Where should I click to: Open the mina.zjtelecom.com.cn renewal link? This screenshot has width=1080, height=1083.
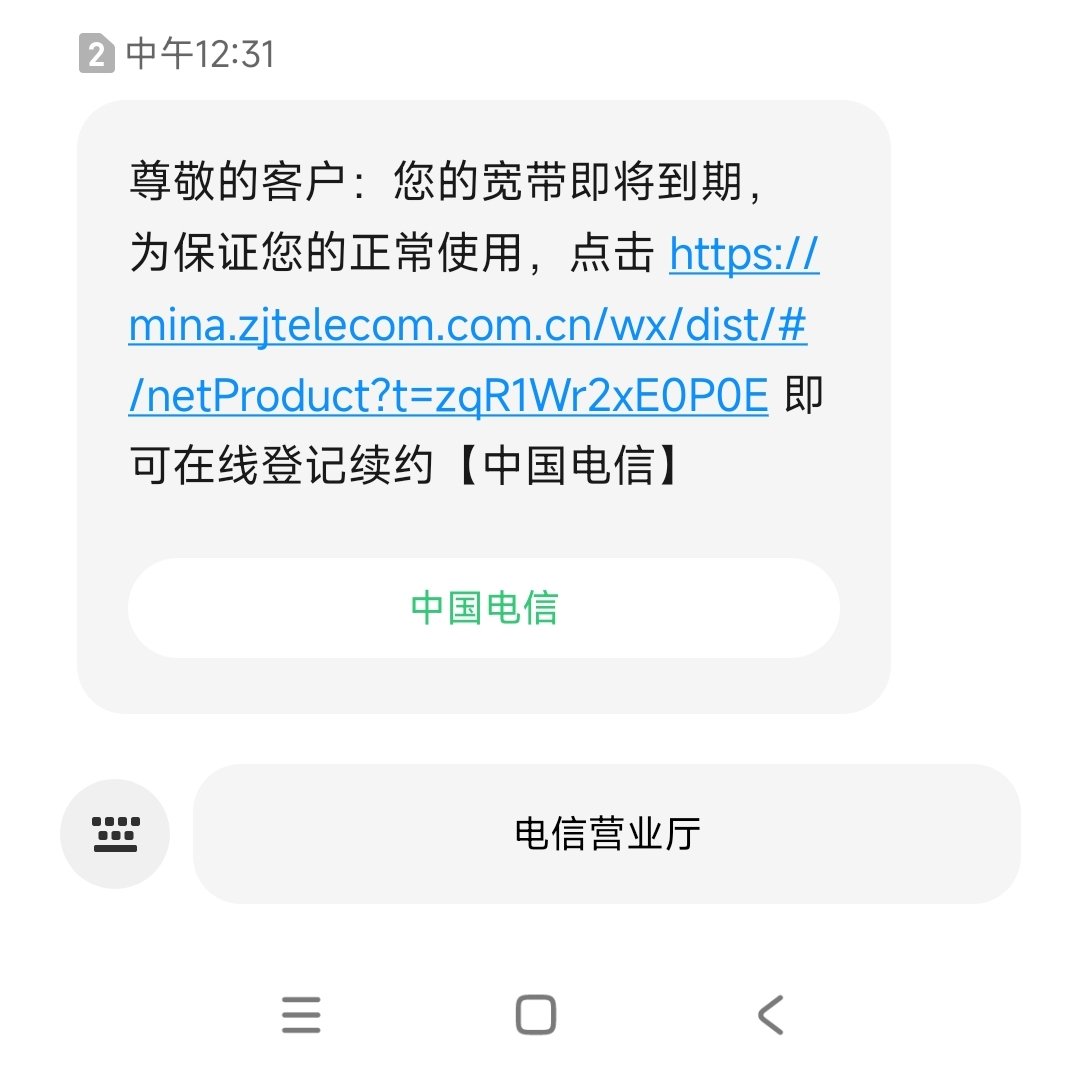pos(467,327)
